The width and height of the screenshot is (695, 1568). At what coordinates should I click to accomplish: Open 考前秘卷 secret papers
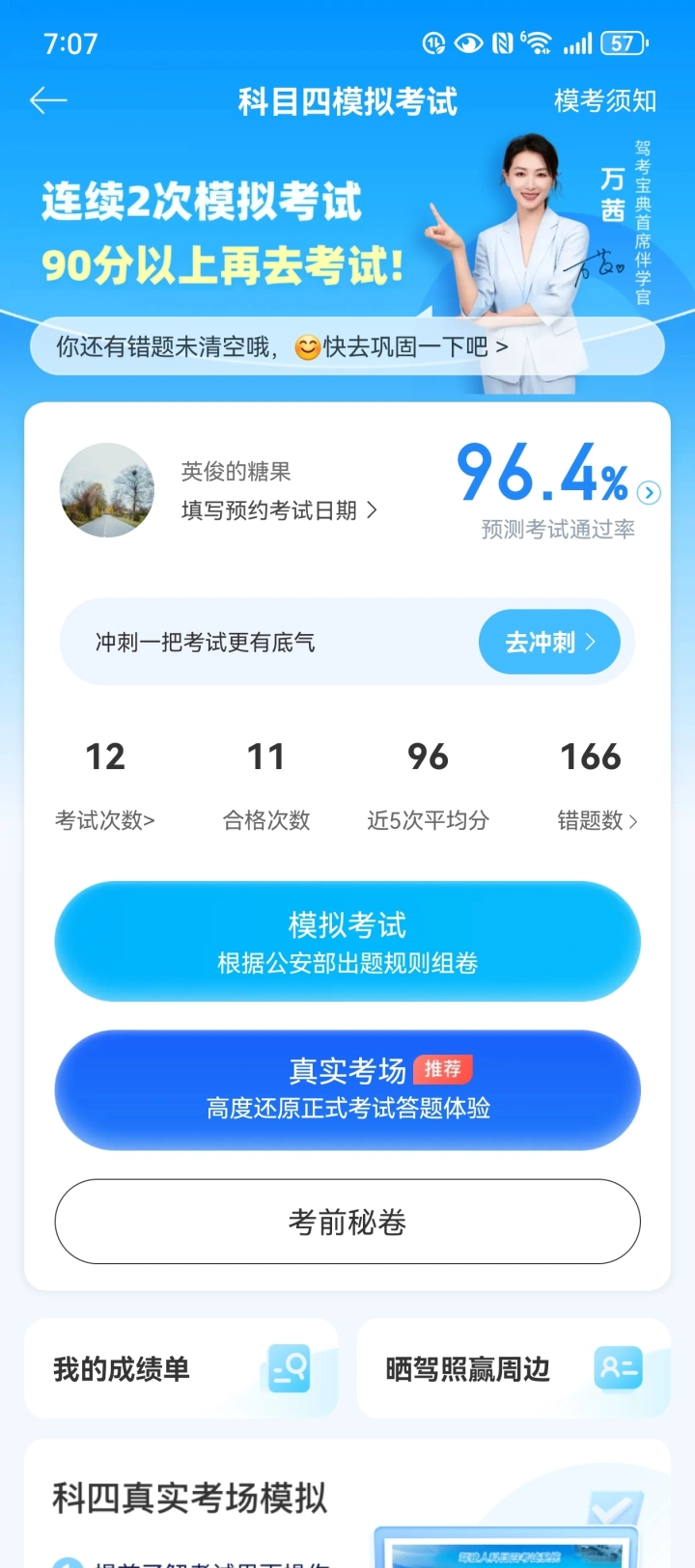click(347, 1222)
